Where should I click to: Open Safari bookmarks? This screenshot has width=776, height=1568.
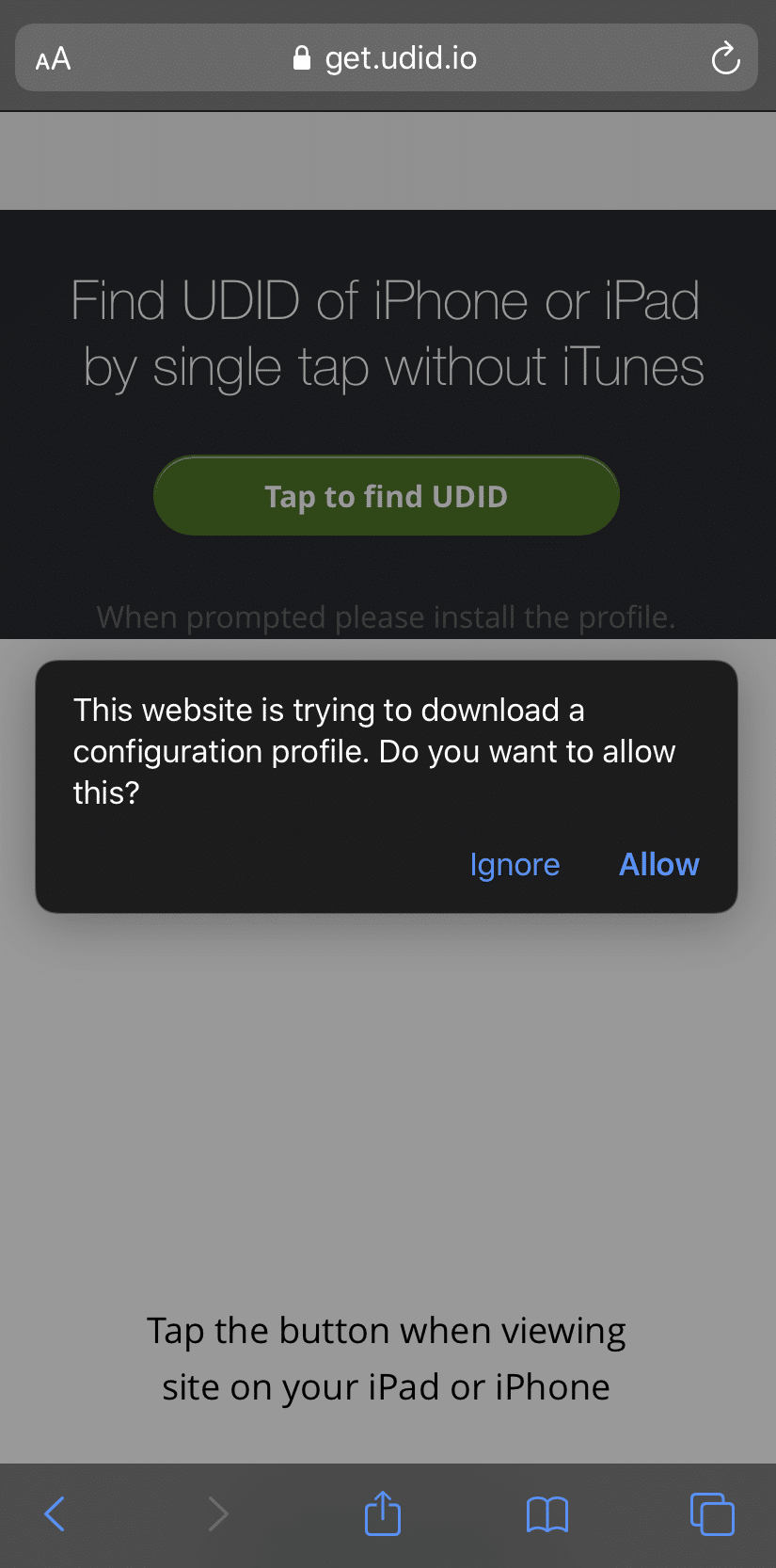click(546, 1514)
